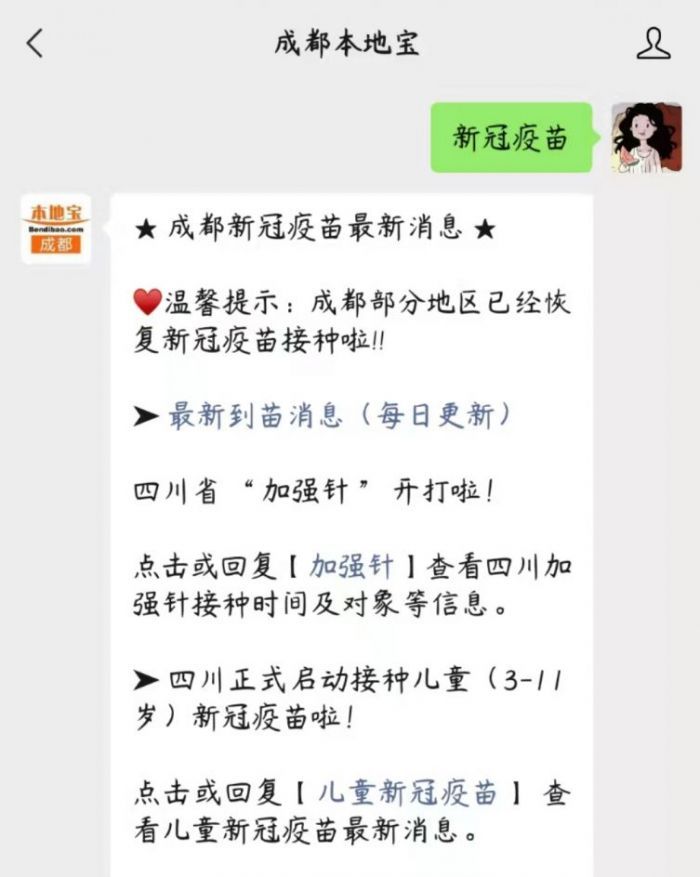Viewport: 700px width, 877px height.
Task: Open the 成都本地宝 account profile icon
Action: click(x=654, y=43)
